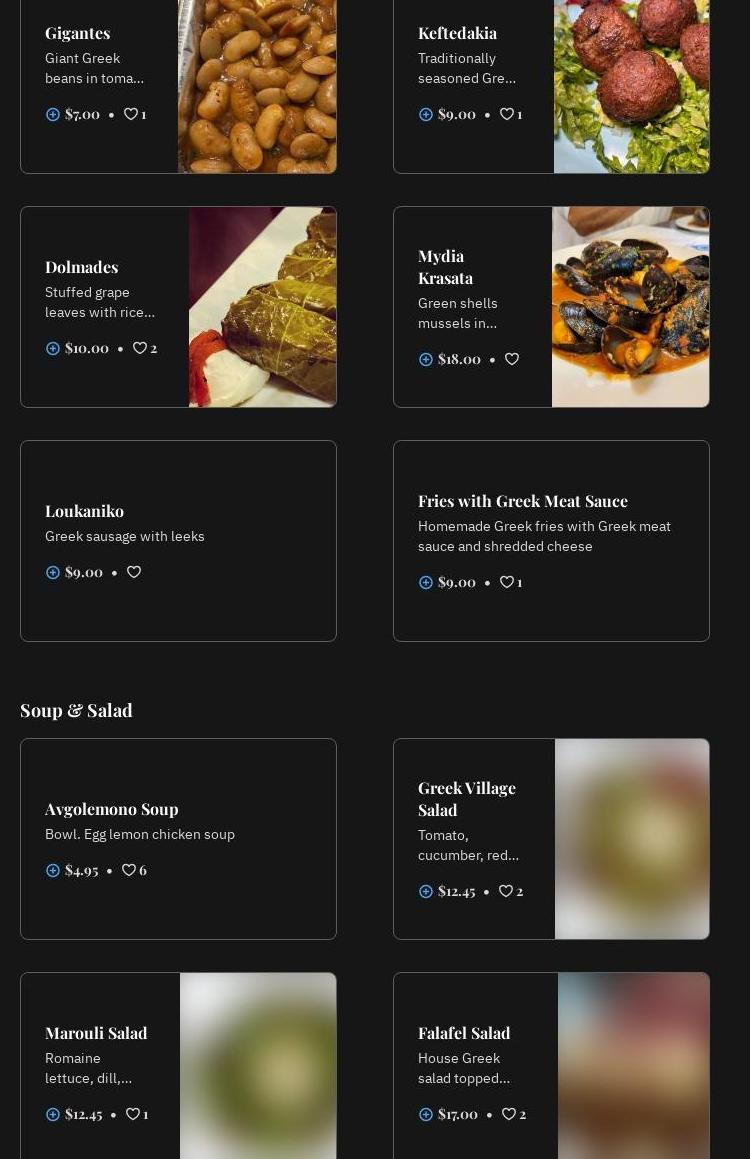Like the Falafel Salad
750x1159 pixels.
coord(509,1114)
